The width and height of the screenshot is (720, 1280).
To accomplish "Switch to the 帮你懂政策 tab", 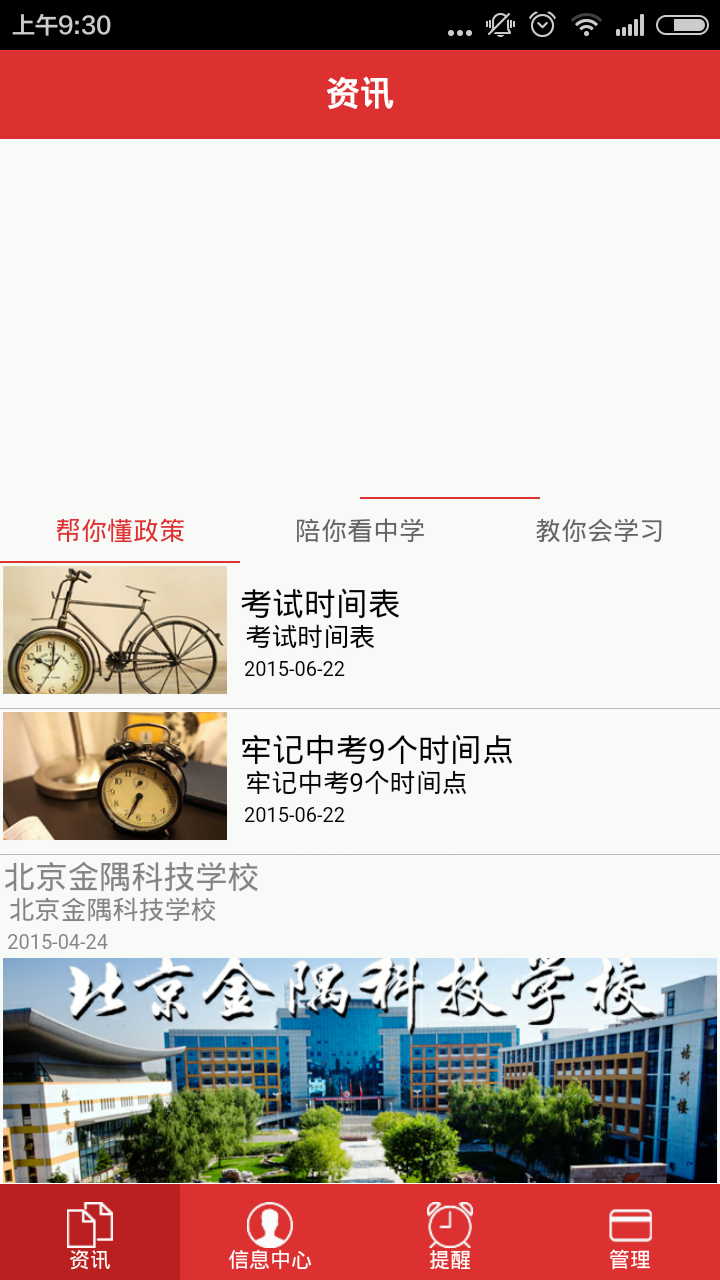I will pyautogui.click(x=120, y=531).
